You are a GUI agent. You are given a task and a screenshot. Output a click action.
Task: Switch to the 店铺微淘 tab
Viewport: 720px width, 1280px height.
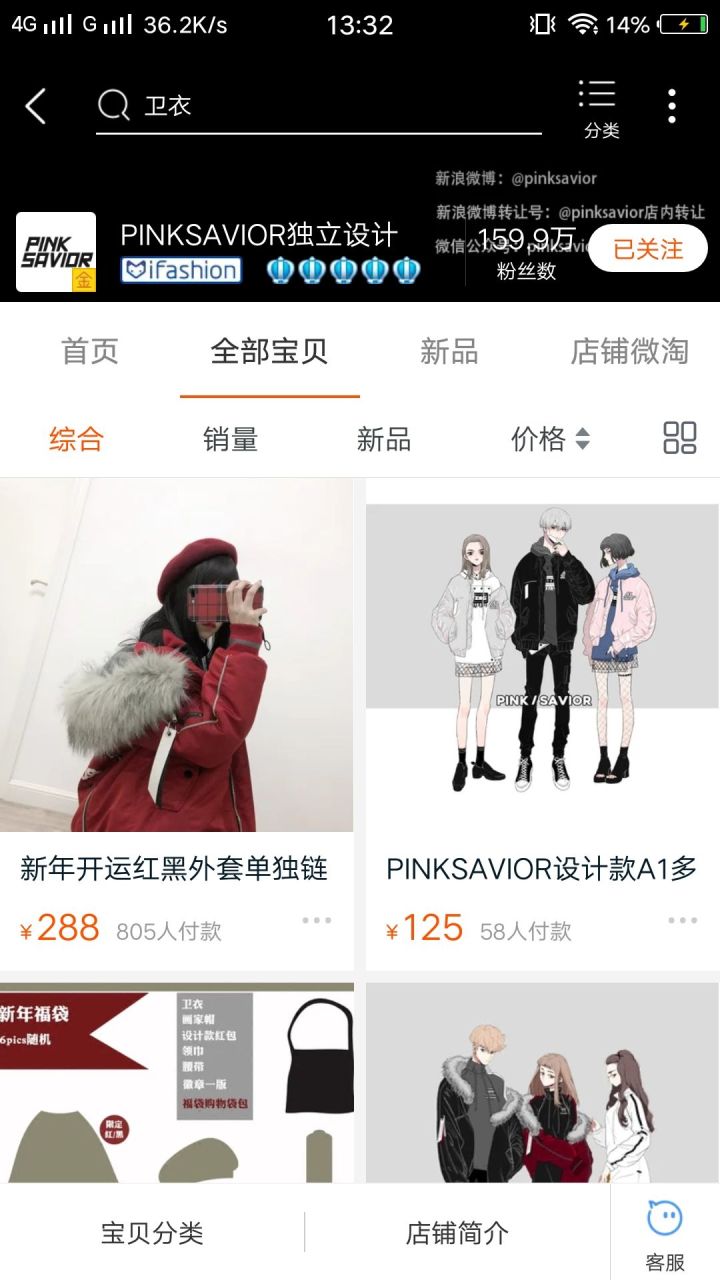pyautogui.click(x=629, y=351)
